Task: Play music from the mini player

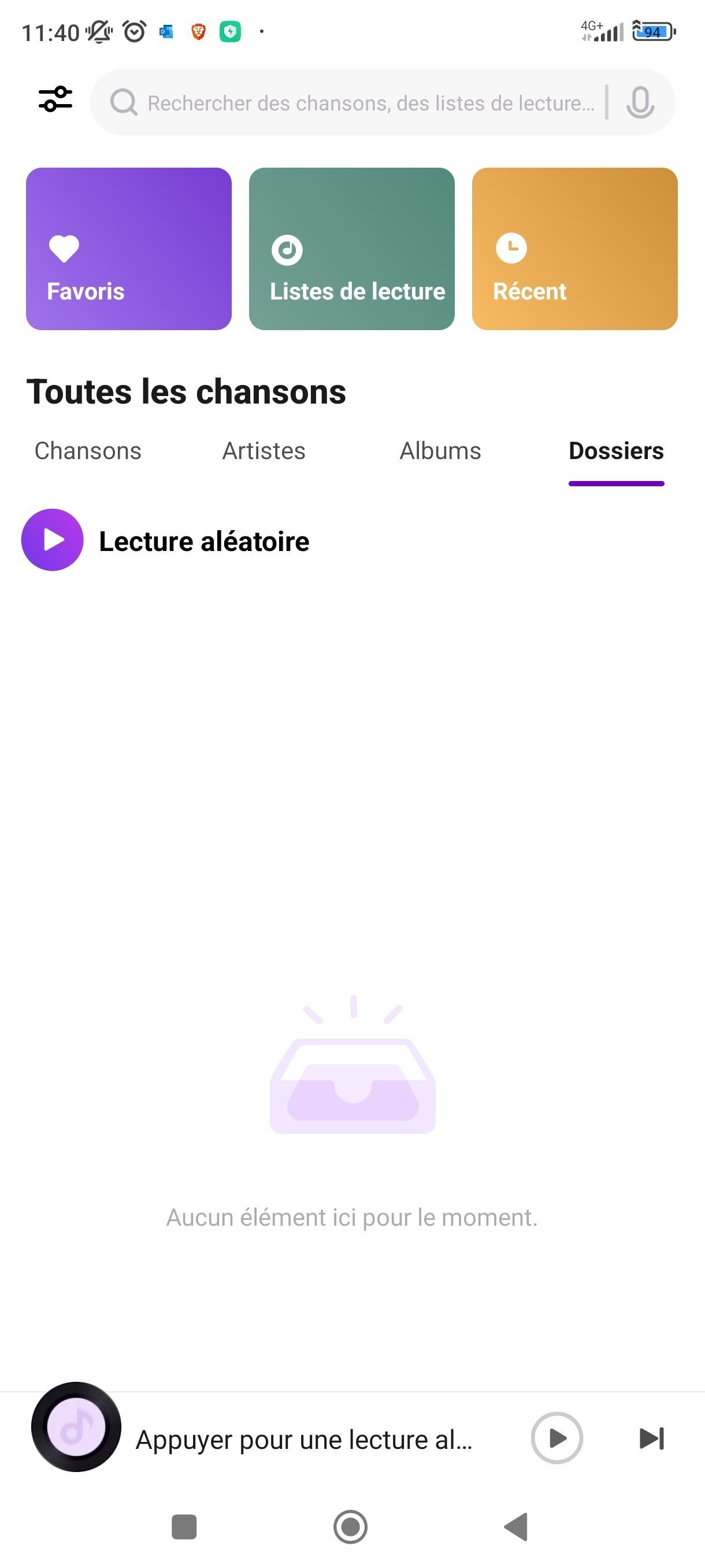Action: pos(556,1438)
